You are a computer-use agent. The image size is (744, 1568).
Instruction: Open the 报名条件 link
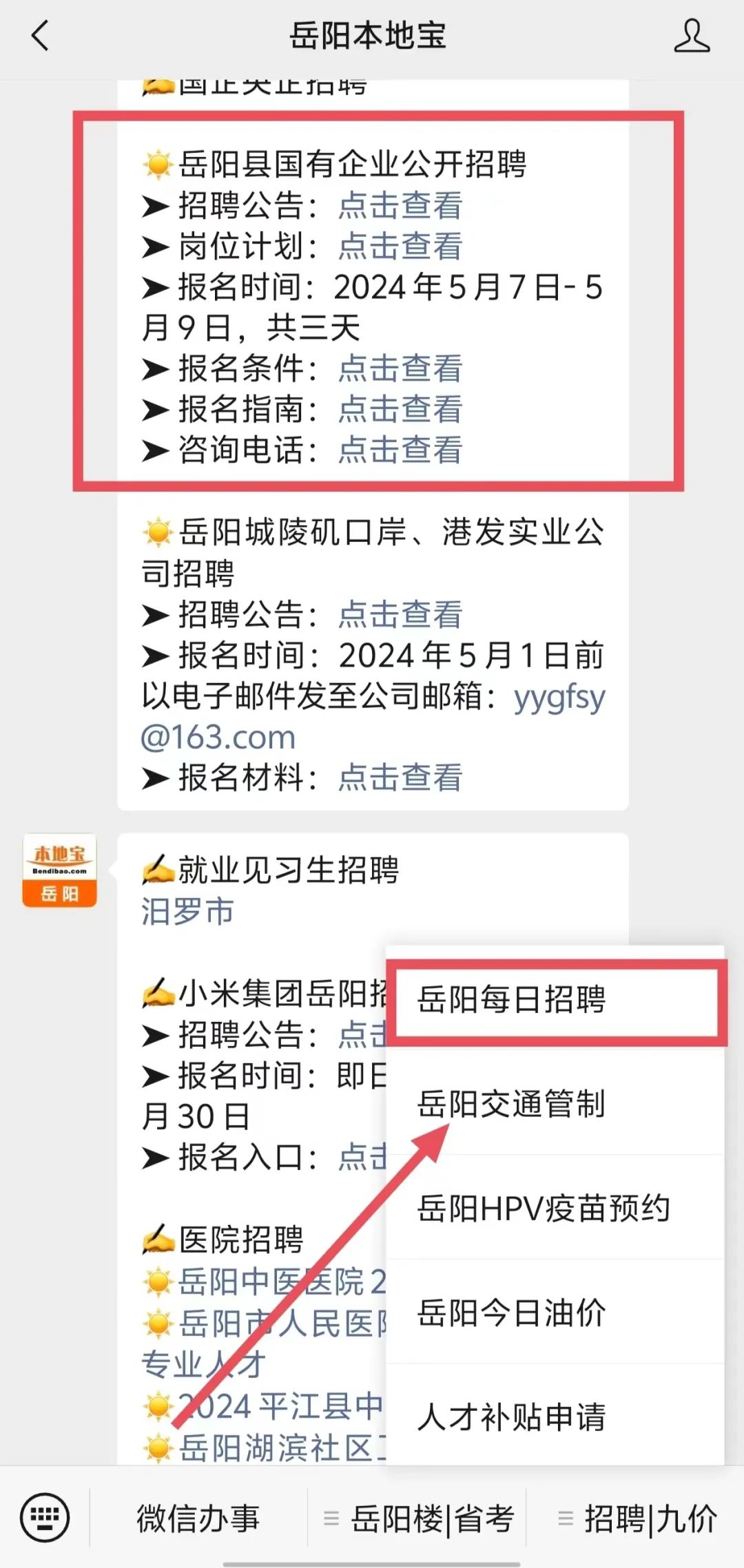coord(400,368)
